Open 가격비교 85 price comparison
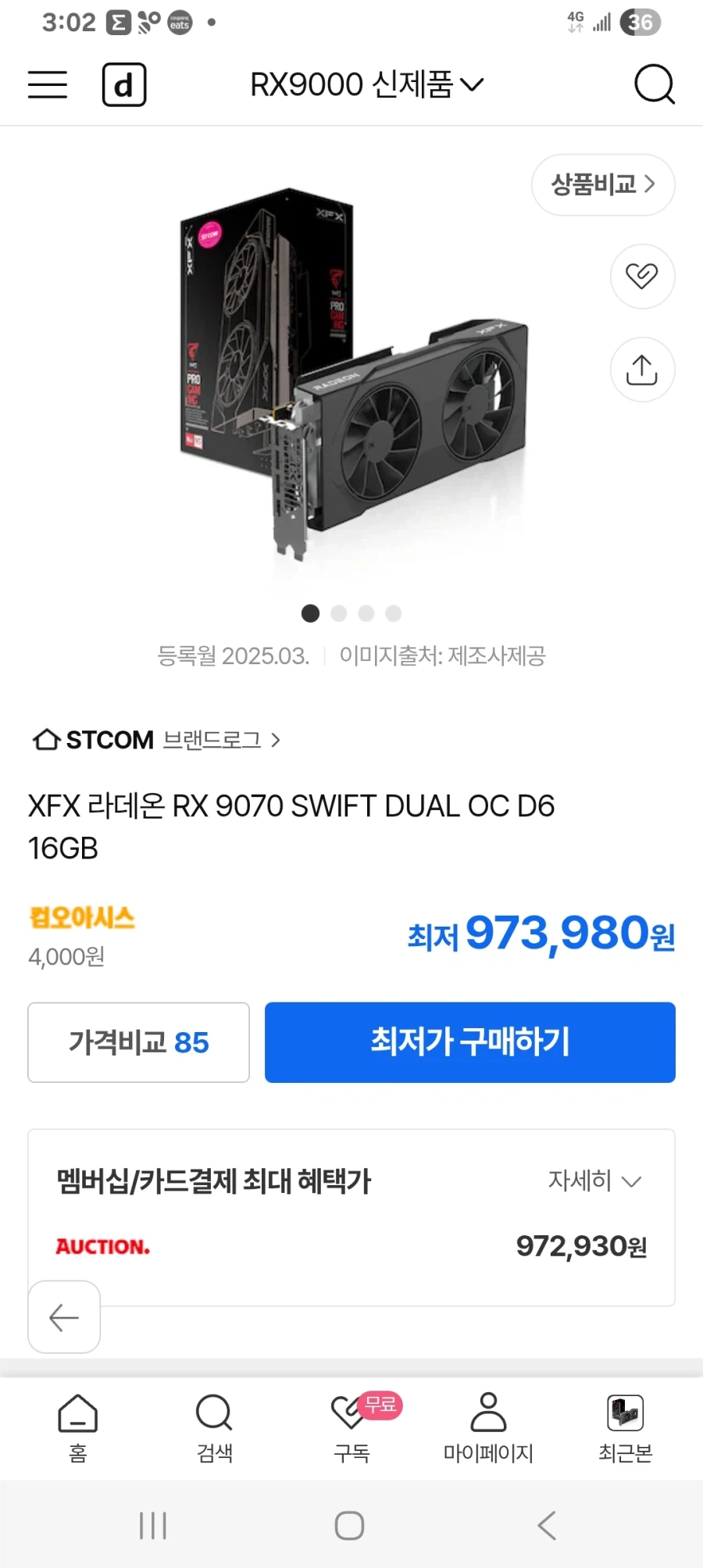This screenshot has width=703, height=1568. [x=138, y=1042]
